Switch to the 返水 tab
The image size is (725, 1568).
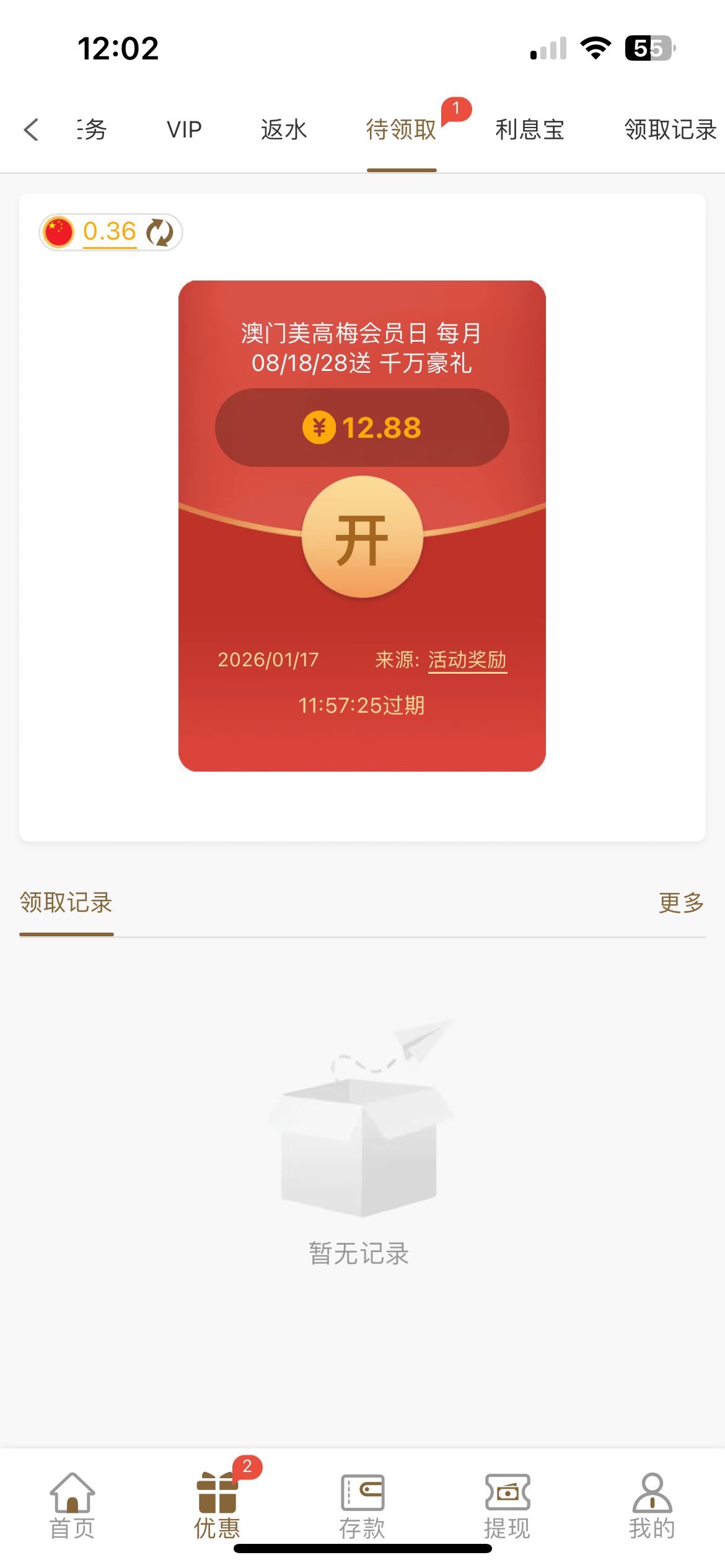[x=284, y=130]
